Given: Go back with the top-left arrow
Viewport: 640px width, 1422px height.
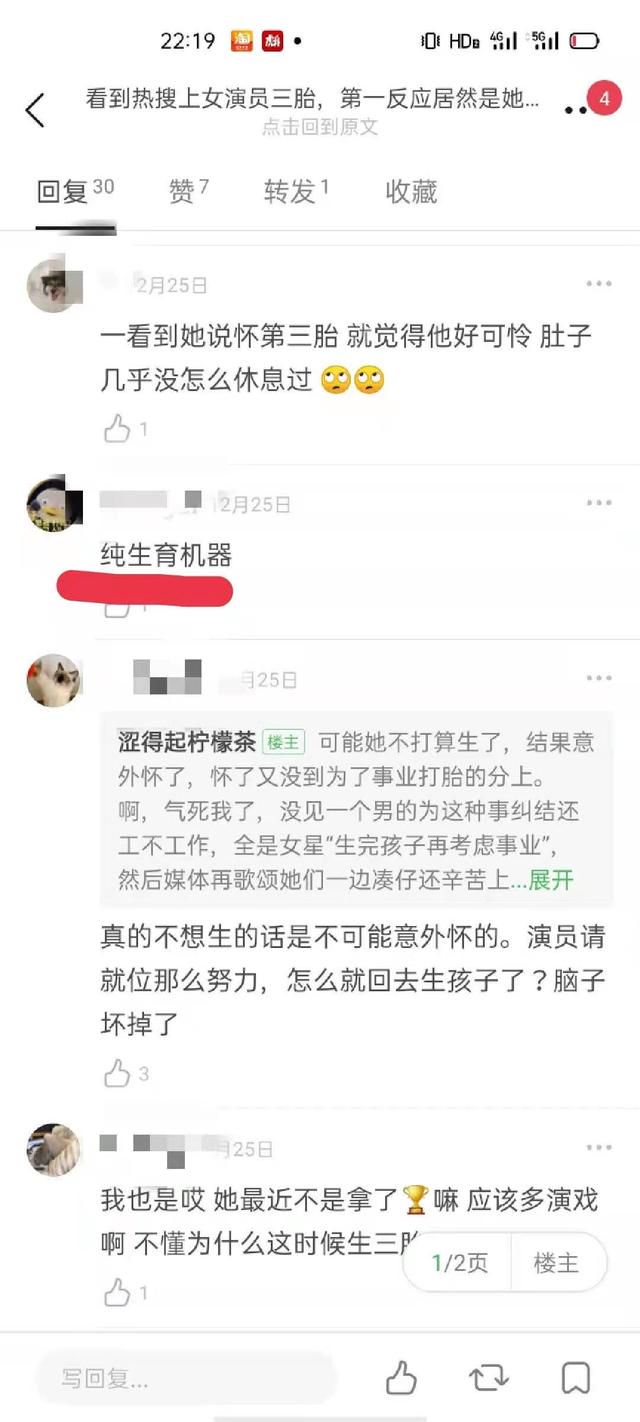Looking at the screenshot, I should pos(35,110).
